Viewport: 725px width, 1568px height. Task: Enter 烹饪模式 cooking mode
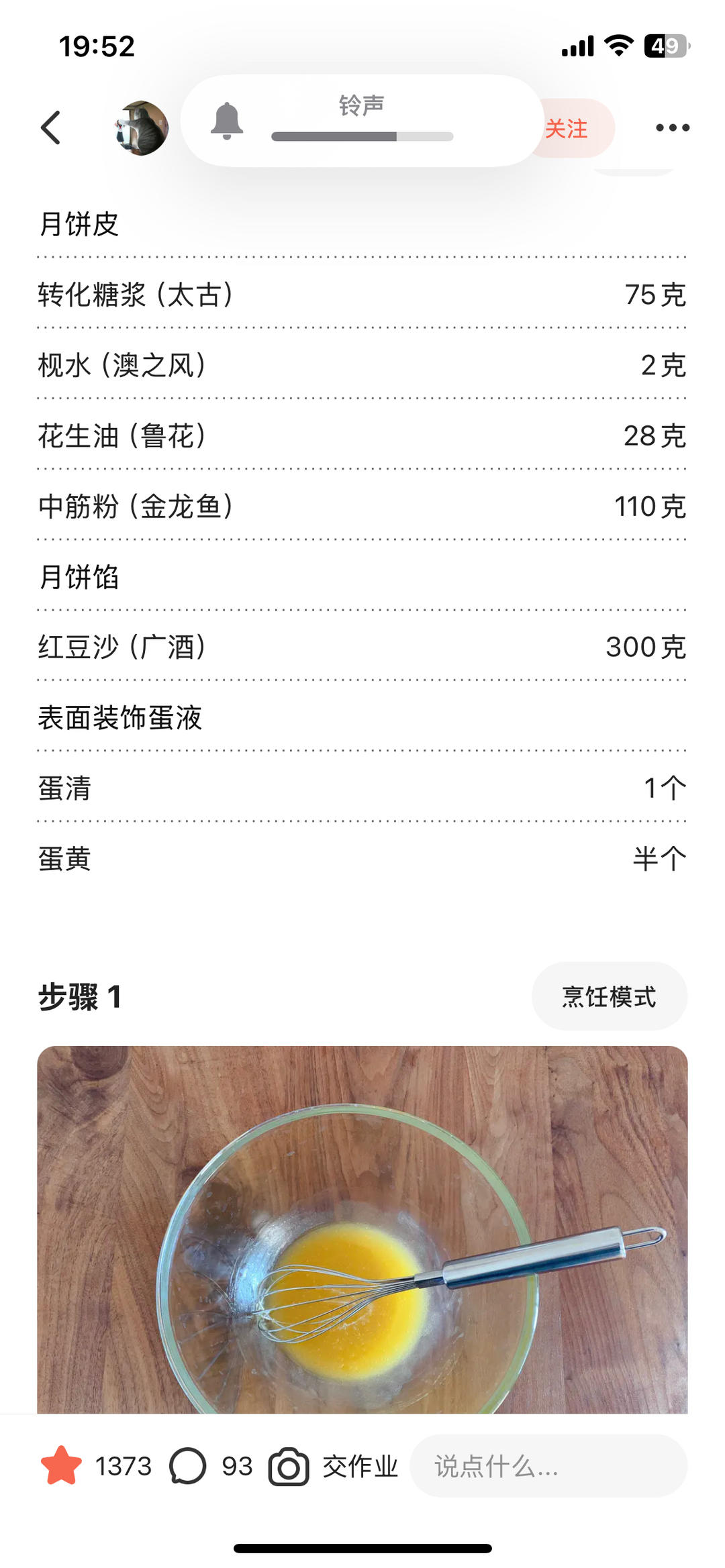(x=609, y=996)
